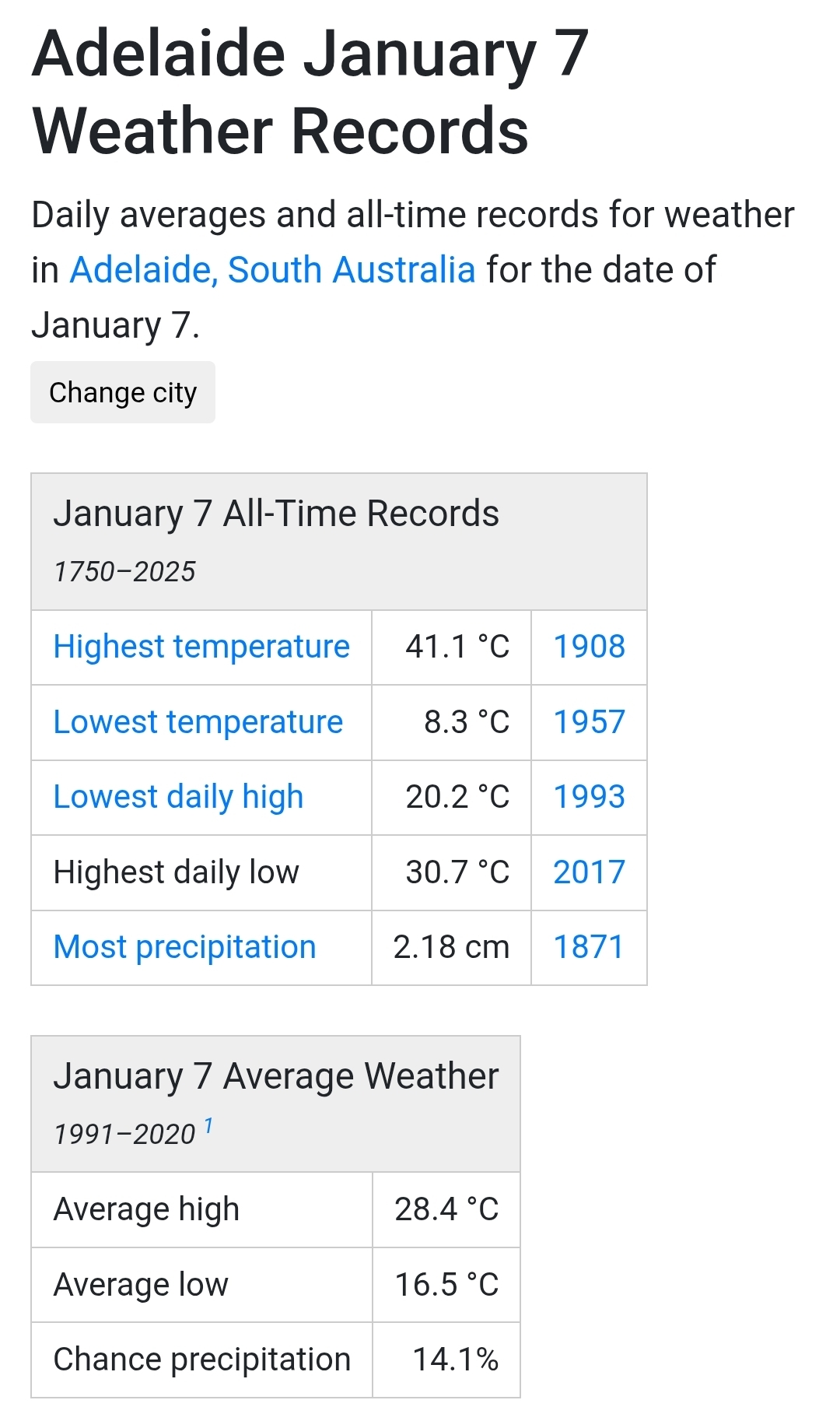
Task: Open the Lowest temperature link
Action: (198, 722)
